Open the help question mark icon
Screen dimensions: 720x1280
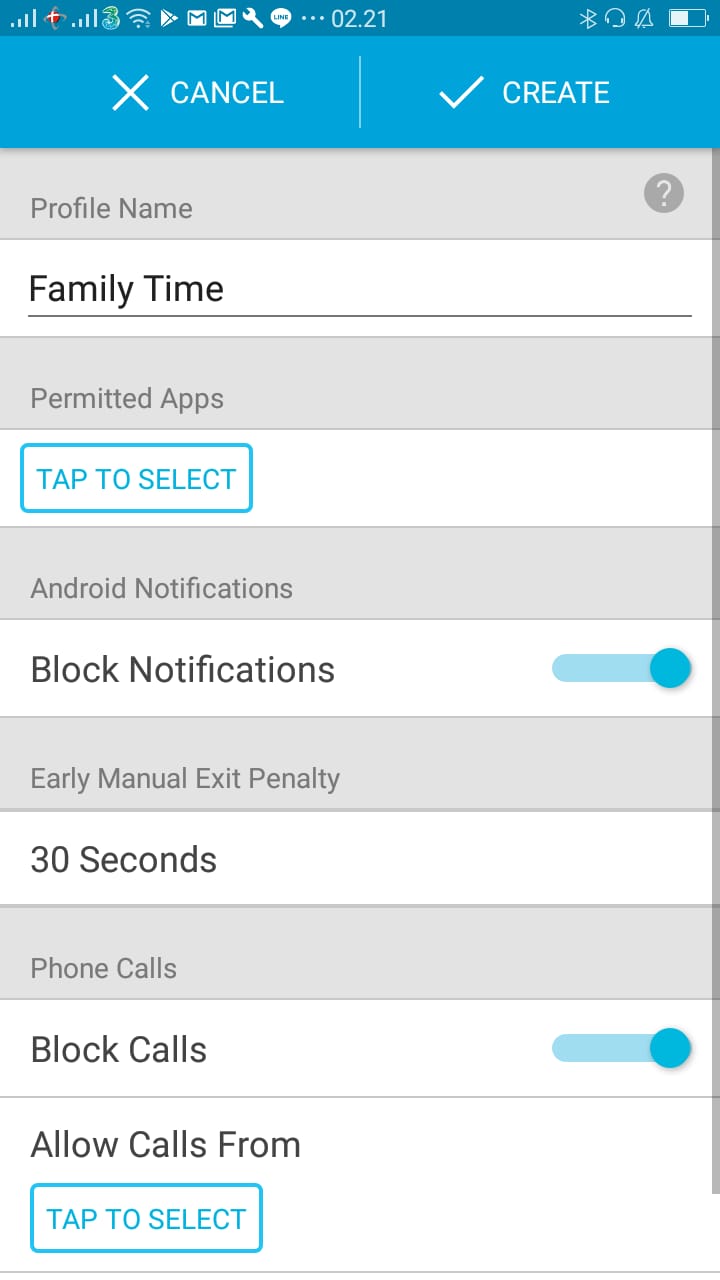(663, 193)
